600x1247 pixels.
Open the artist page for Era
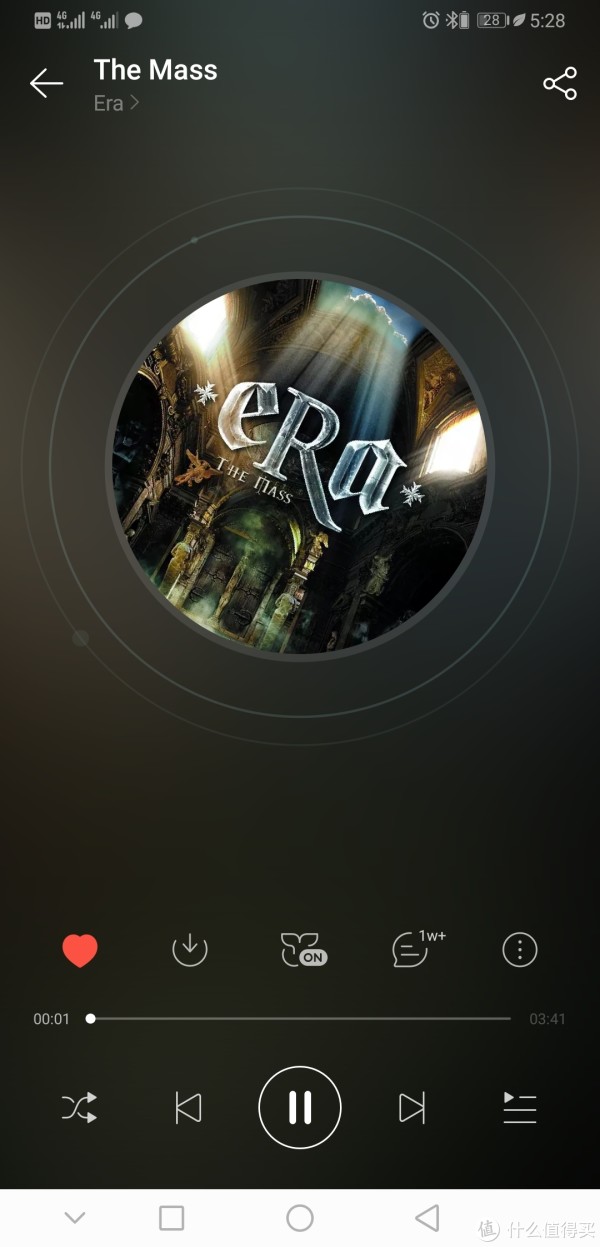(x=116, y=103)
